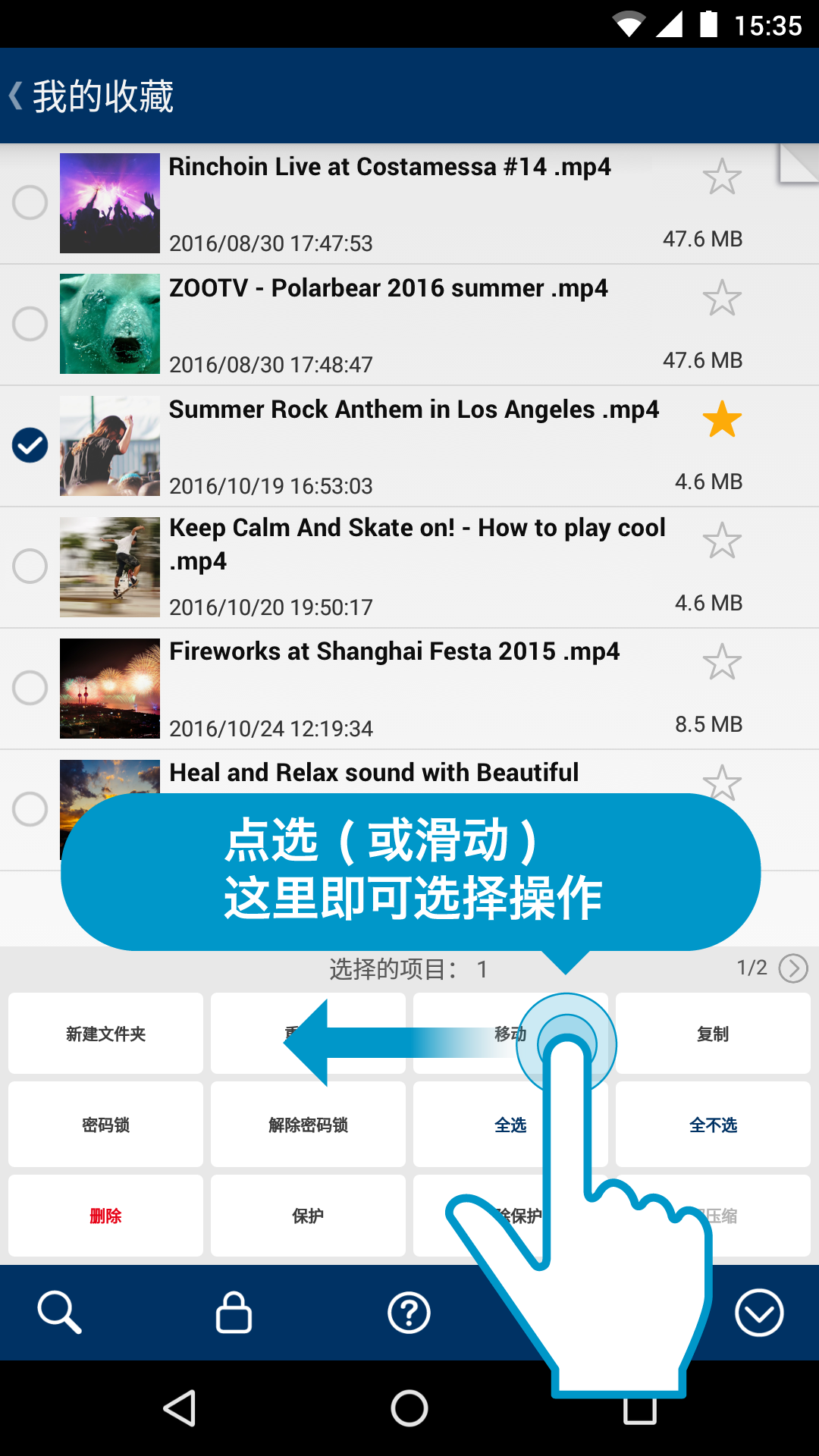Select the Rinchoin Live at Costamessa checkbox
This screenshot has height=1456, width=819.
click(30, 202)
